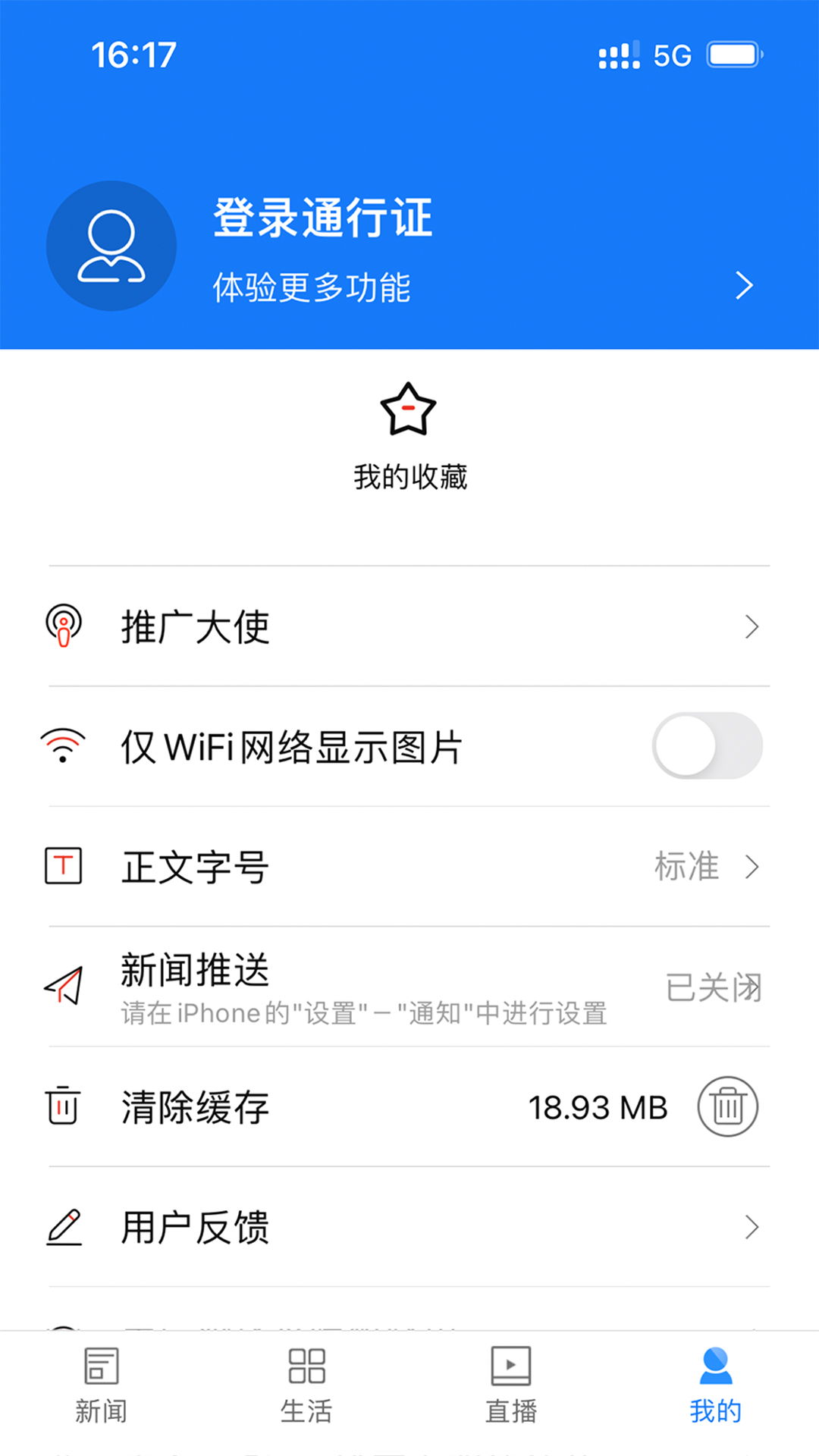The height and width of the screenshot is (1456, 819).
Task: Click the WiFi icon next to image settings
Action: [x=64, y=745]
